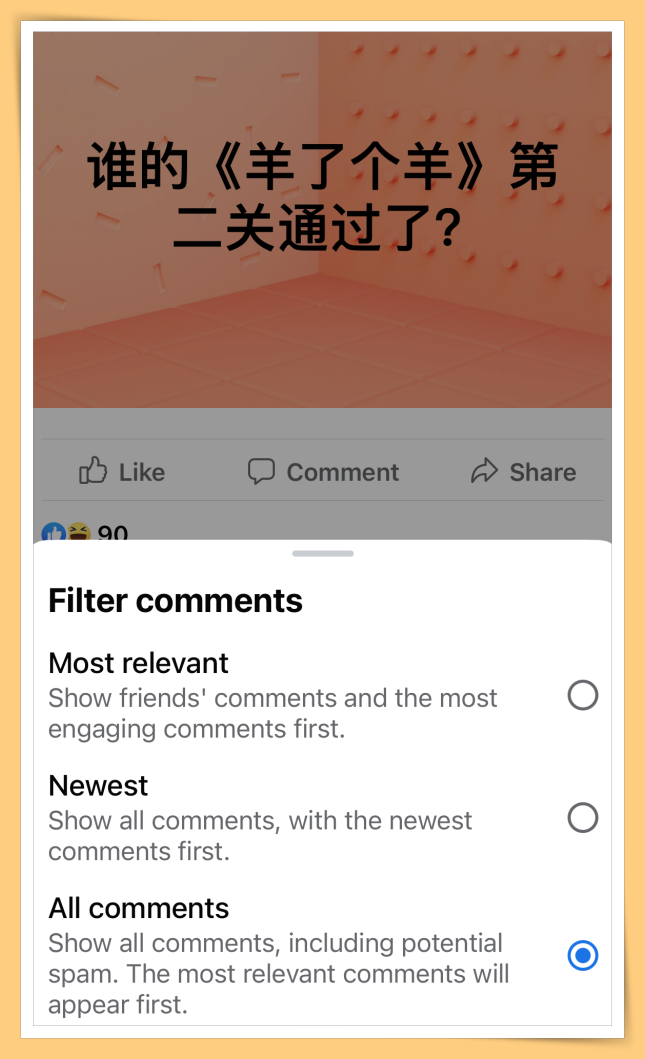Tap the Comment button

(323, 472)
